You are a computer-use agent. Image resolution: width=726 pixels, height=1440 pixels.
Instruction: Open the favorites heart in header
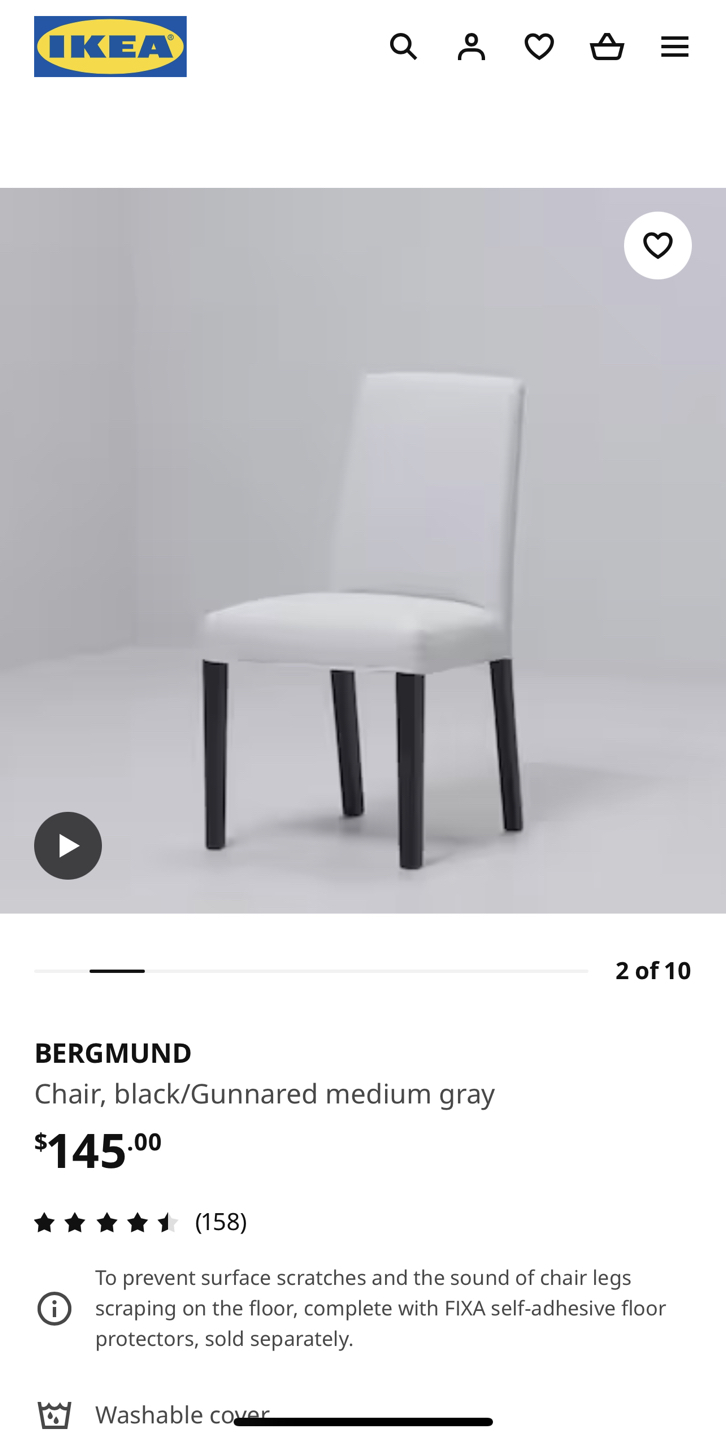[539, 47]
